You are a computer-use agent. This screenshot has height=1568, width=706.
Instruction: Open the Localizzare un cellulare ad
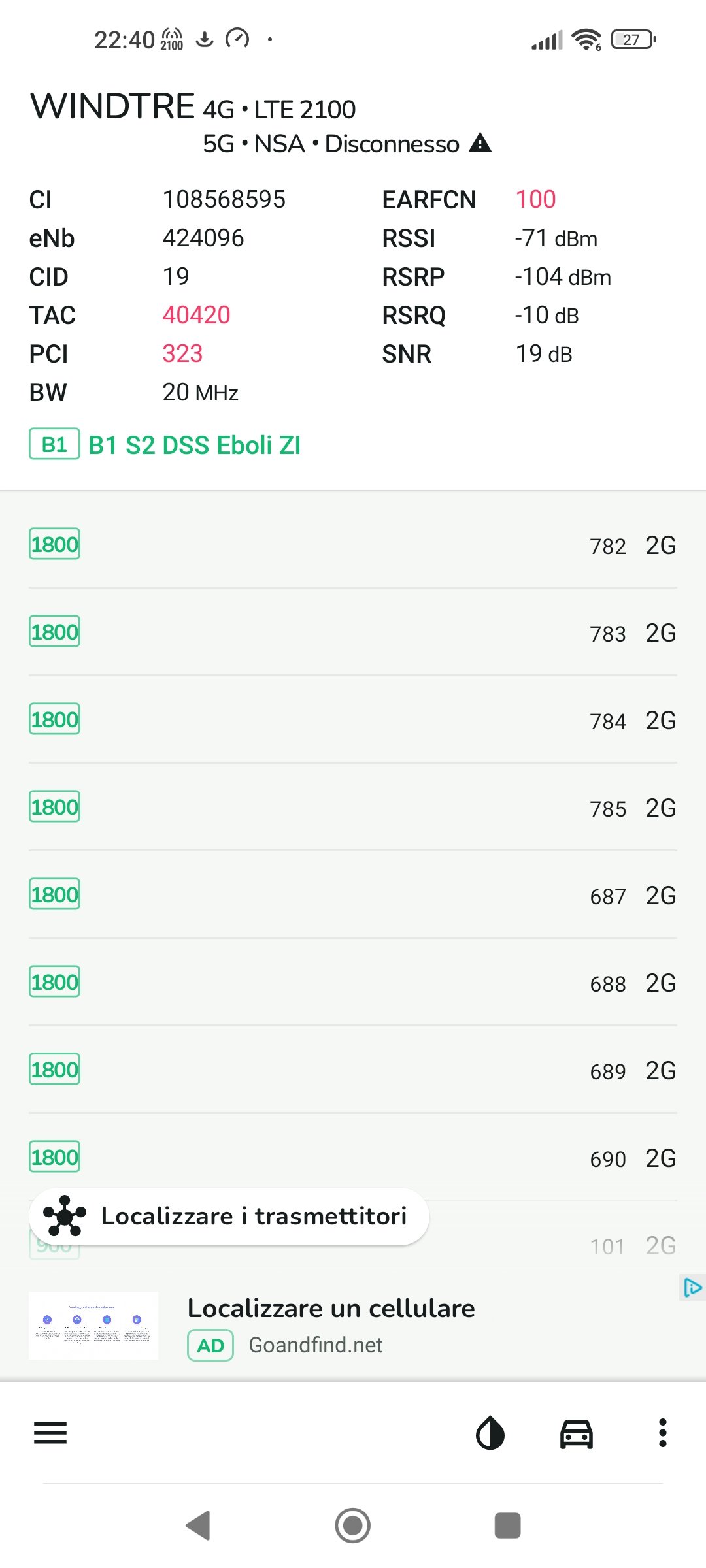coord(353,1326)
